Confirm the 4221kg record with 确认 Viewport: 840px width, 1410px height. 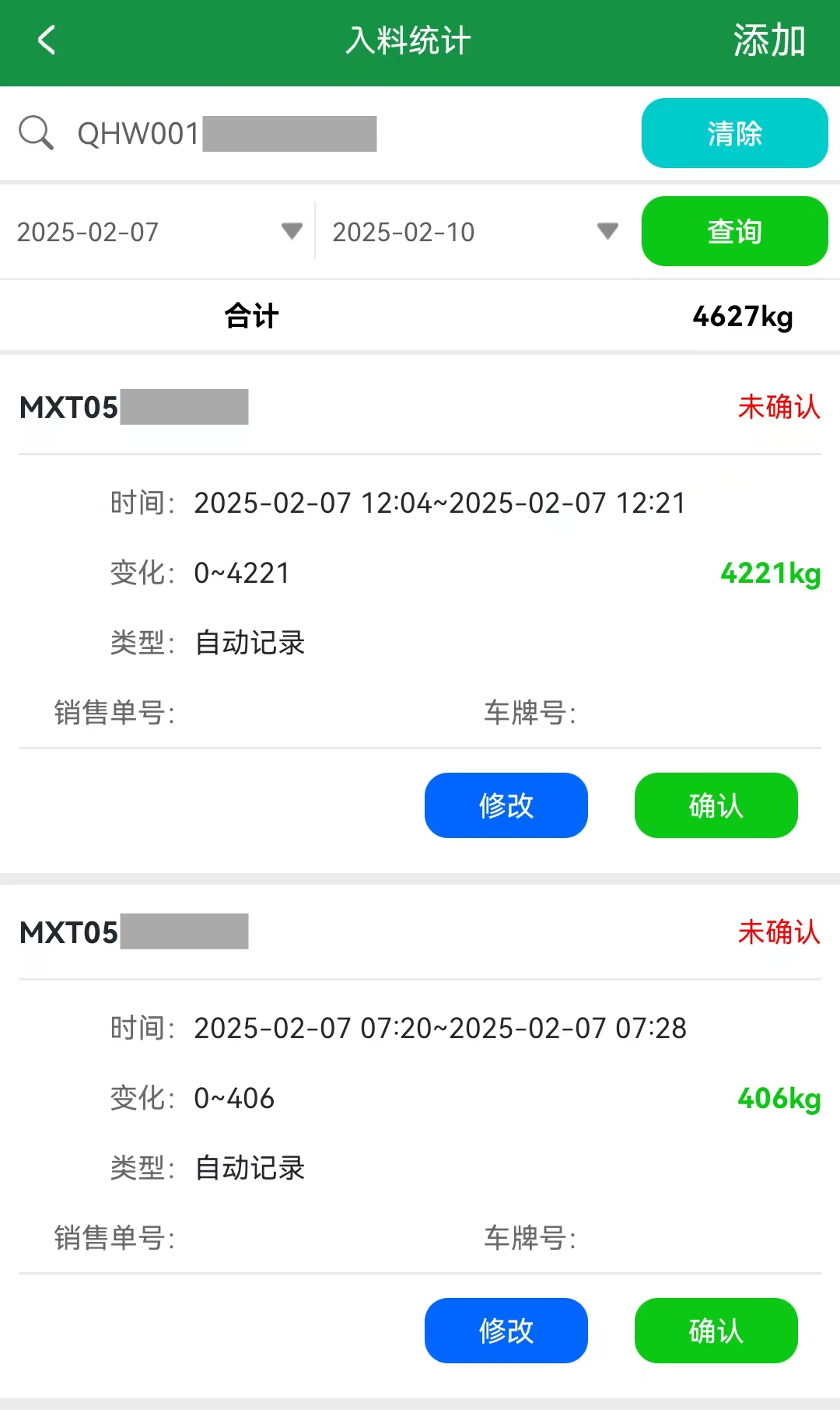pyautogui.click(x=716, y=805)
